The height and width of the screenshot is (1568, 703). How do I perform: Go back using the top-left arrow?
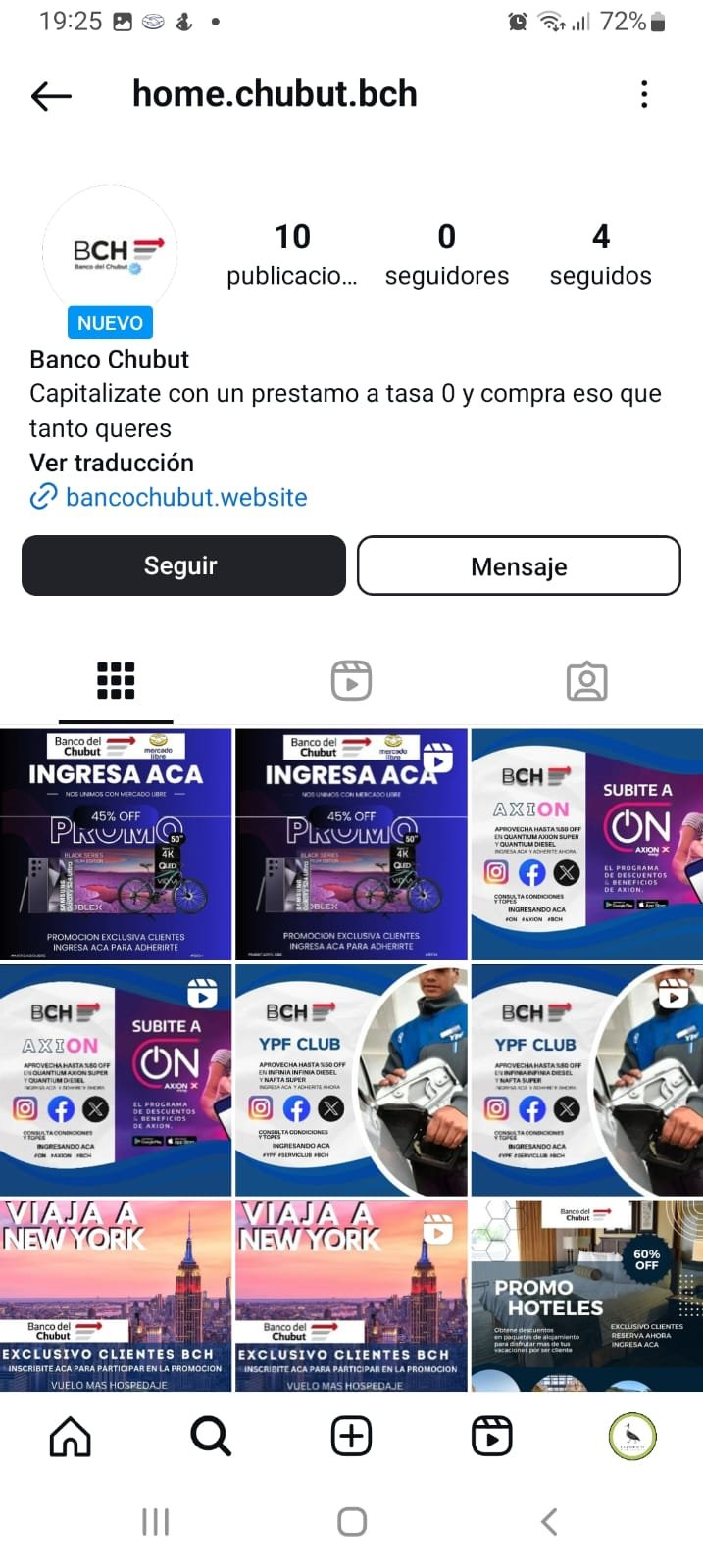point(51,95)
